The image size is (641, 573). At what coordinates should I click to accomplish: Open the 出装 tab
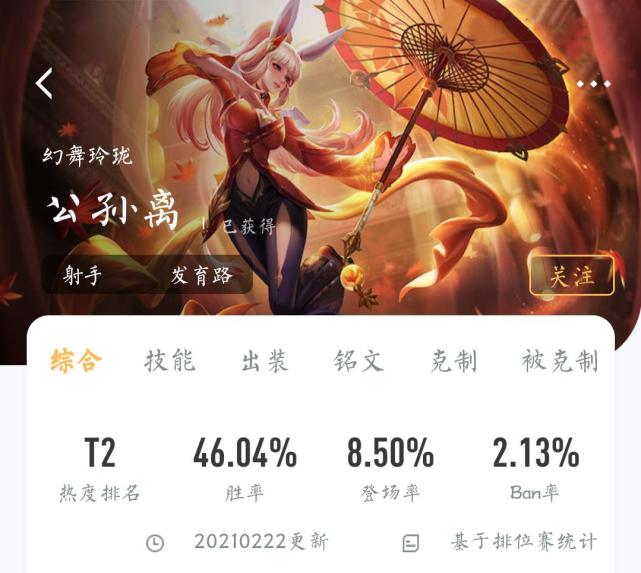pyautogui.click(x=265, y=361)
